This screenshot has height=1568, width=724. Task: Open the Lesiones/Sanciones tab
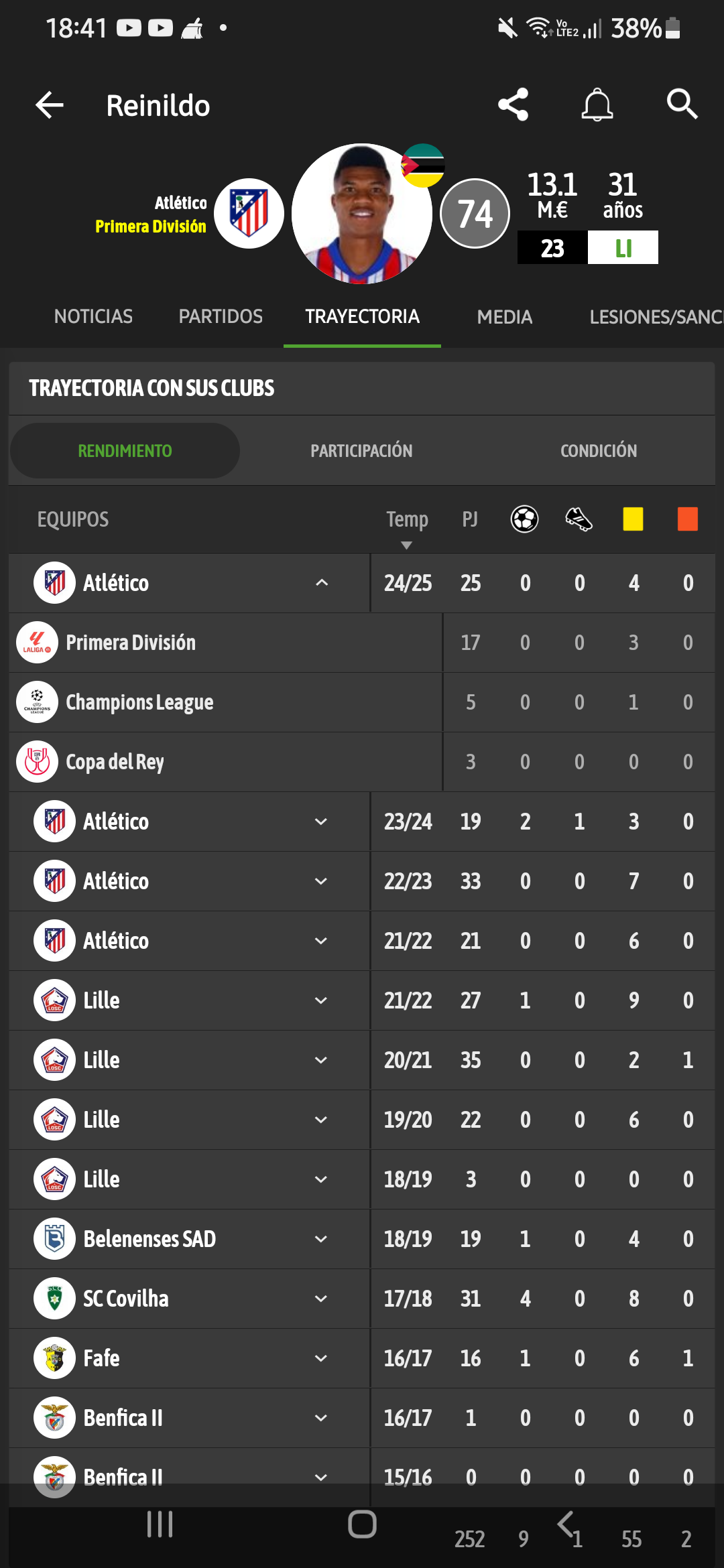(656, 316)
